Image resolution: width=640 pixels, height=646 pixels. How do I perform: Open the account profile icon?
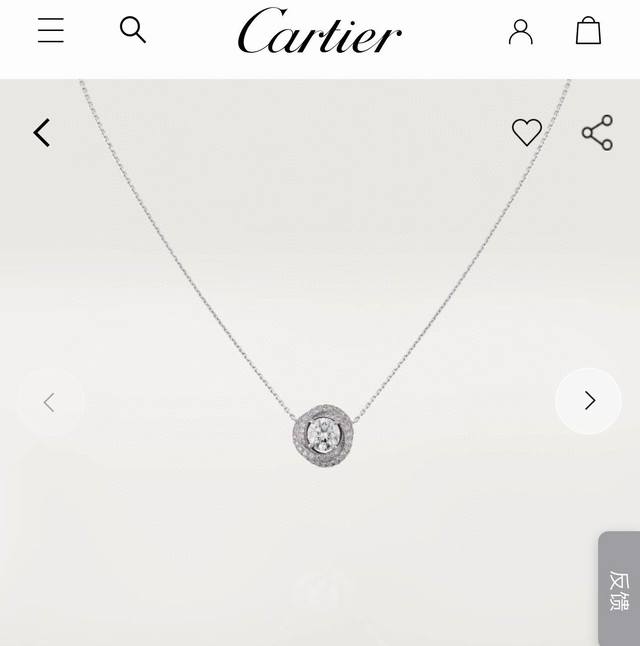click(x=520, y=31)
